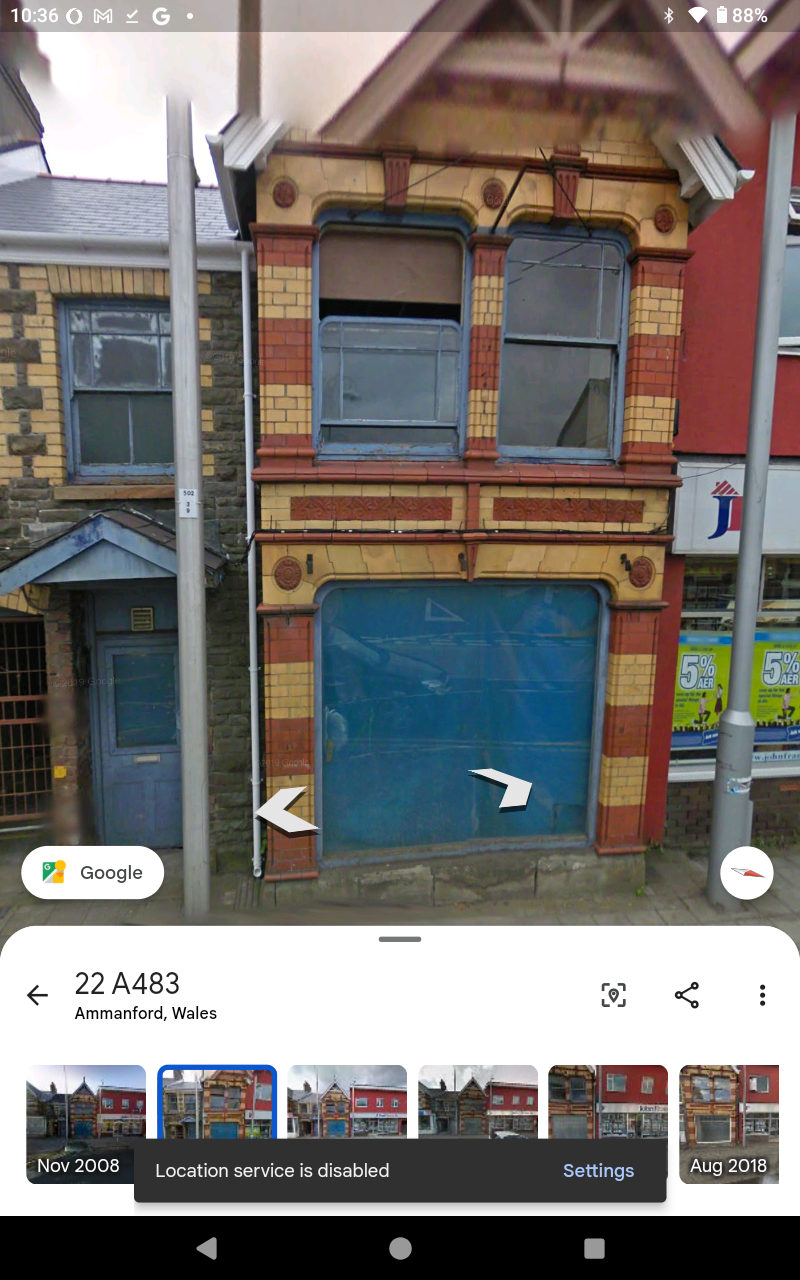Open the overflow menu
This screenshot has width=800, height=1280.
coord(762,995)
